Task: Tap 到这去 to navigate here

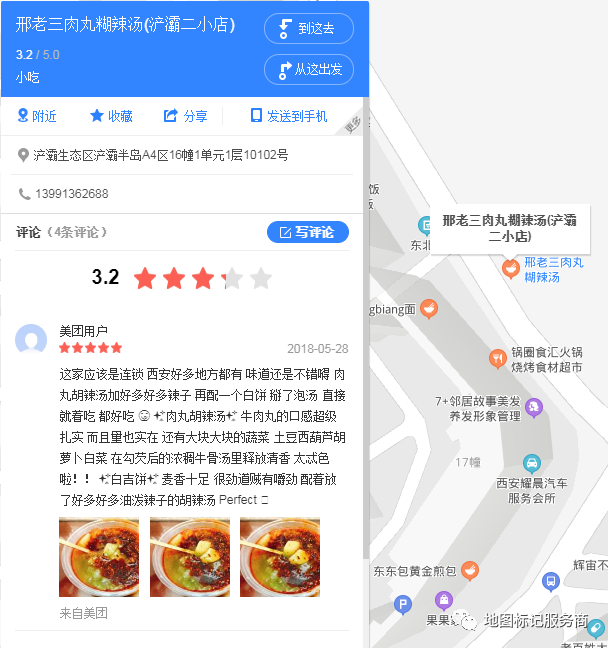Action: coord(308,28)
